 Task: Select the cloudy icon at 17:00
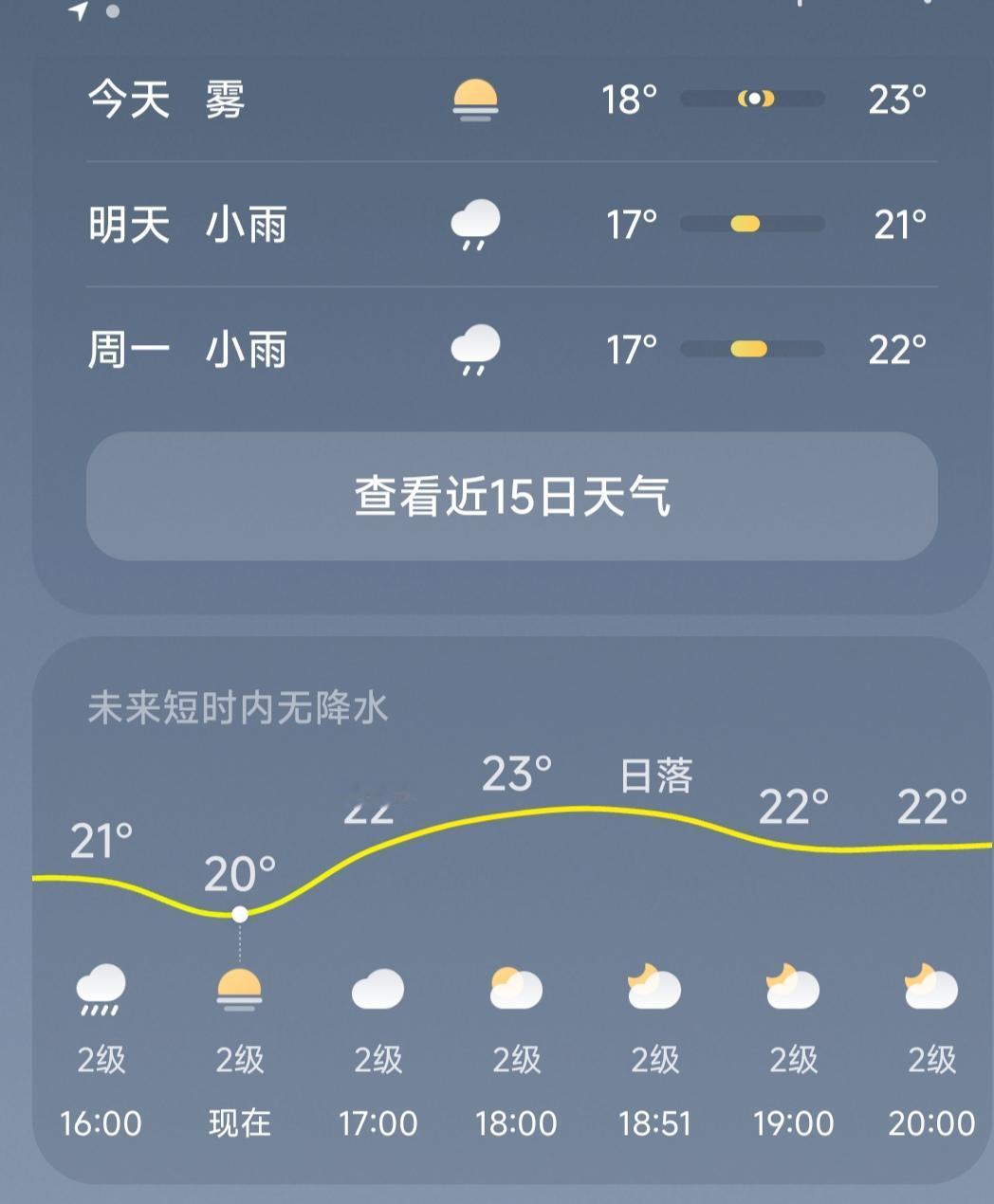pos(379,989)
